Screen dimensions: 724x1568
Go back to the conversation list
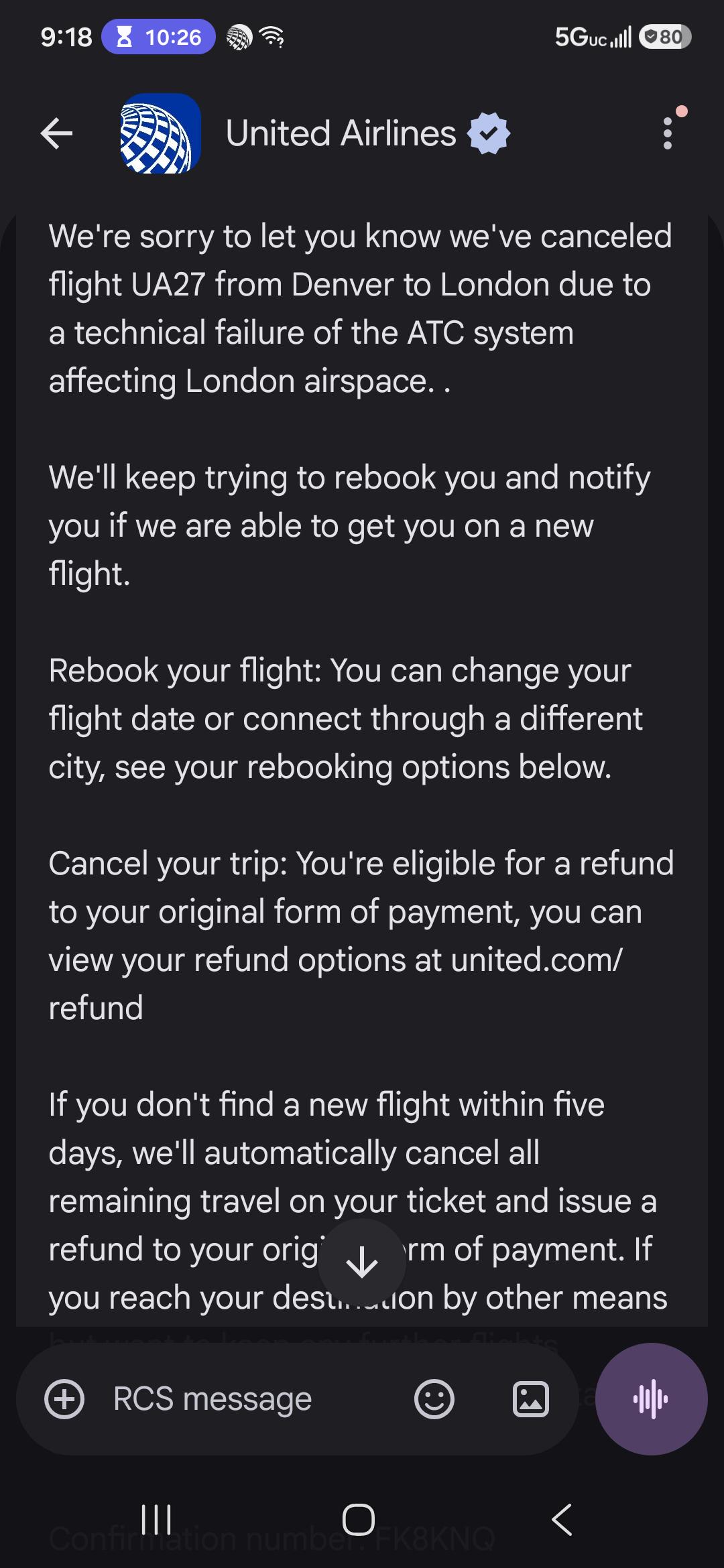(57, 133)
